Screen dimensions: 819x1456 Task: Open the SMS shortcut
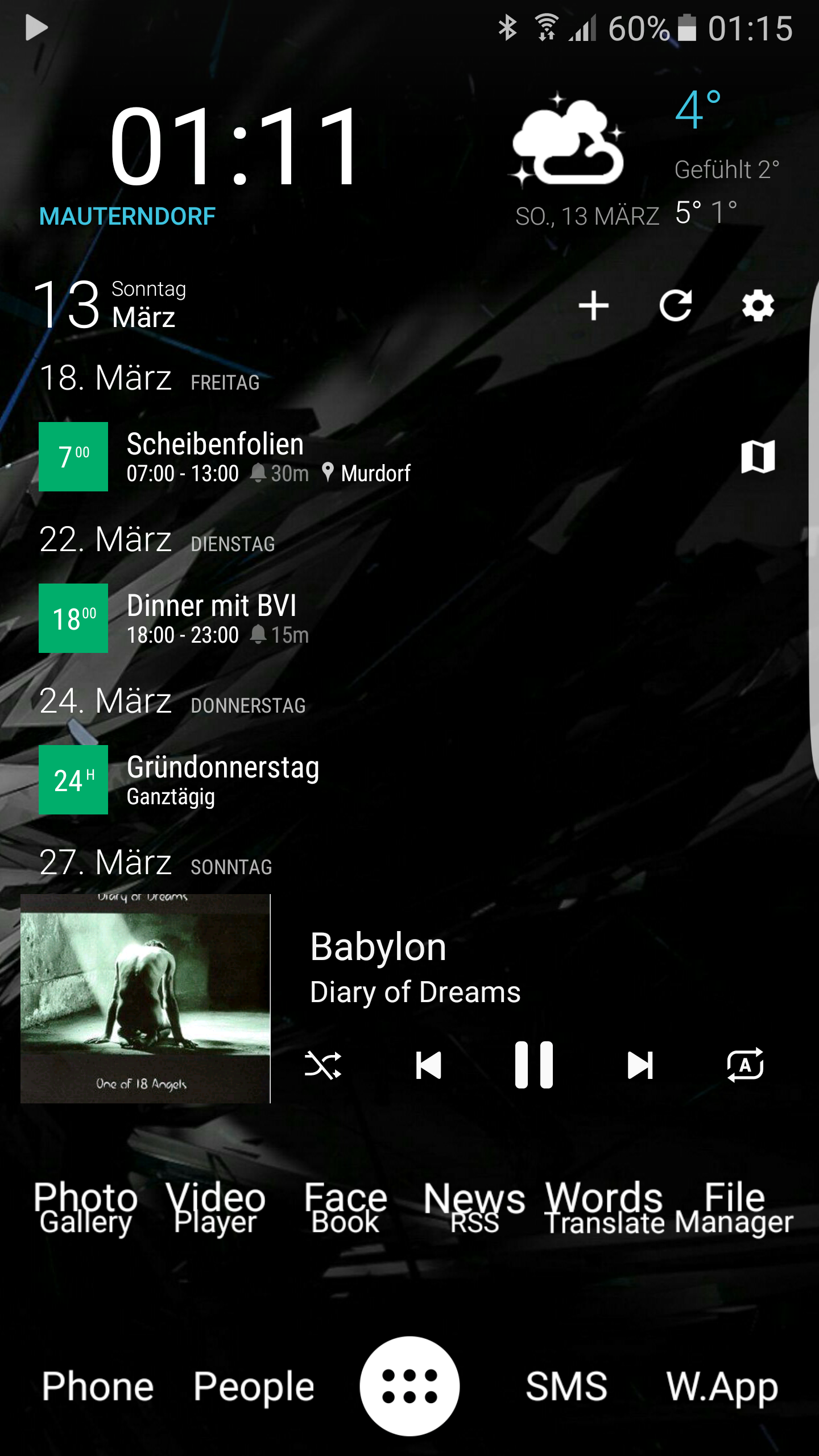(566, 1386)
